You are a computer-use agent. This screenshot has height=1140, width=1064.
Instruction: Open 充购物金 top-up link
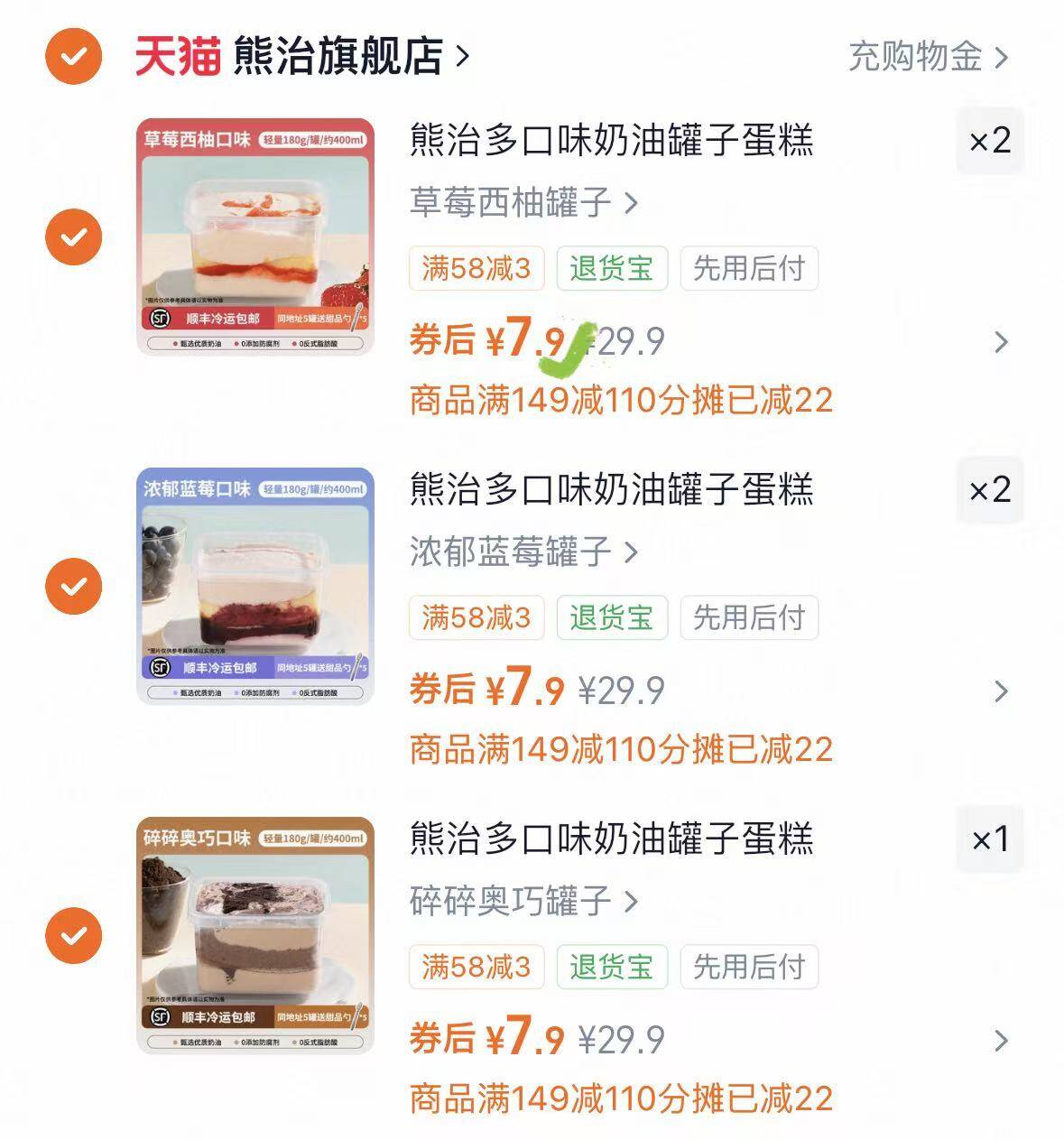927,57
